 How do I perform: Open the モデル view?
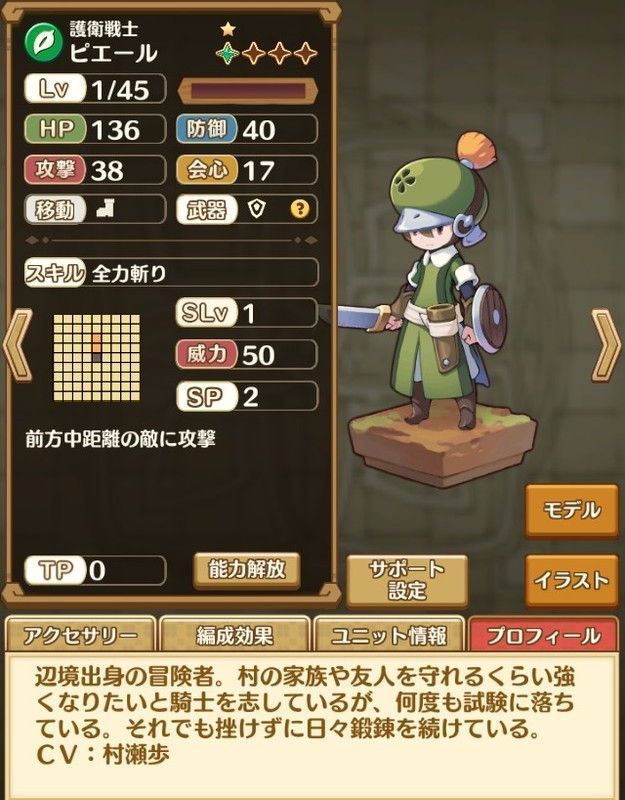571,510
